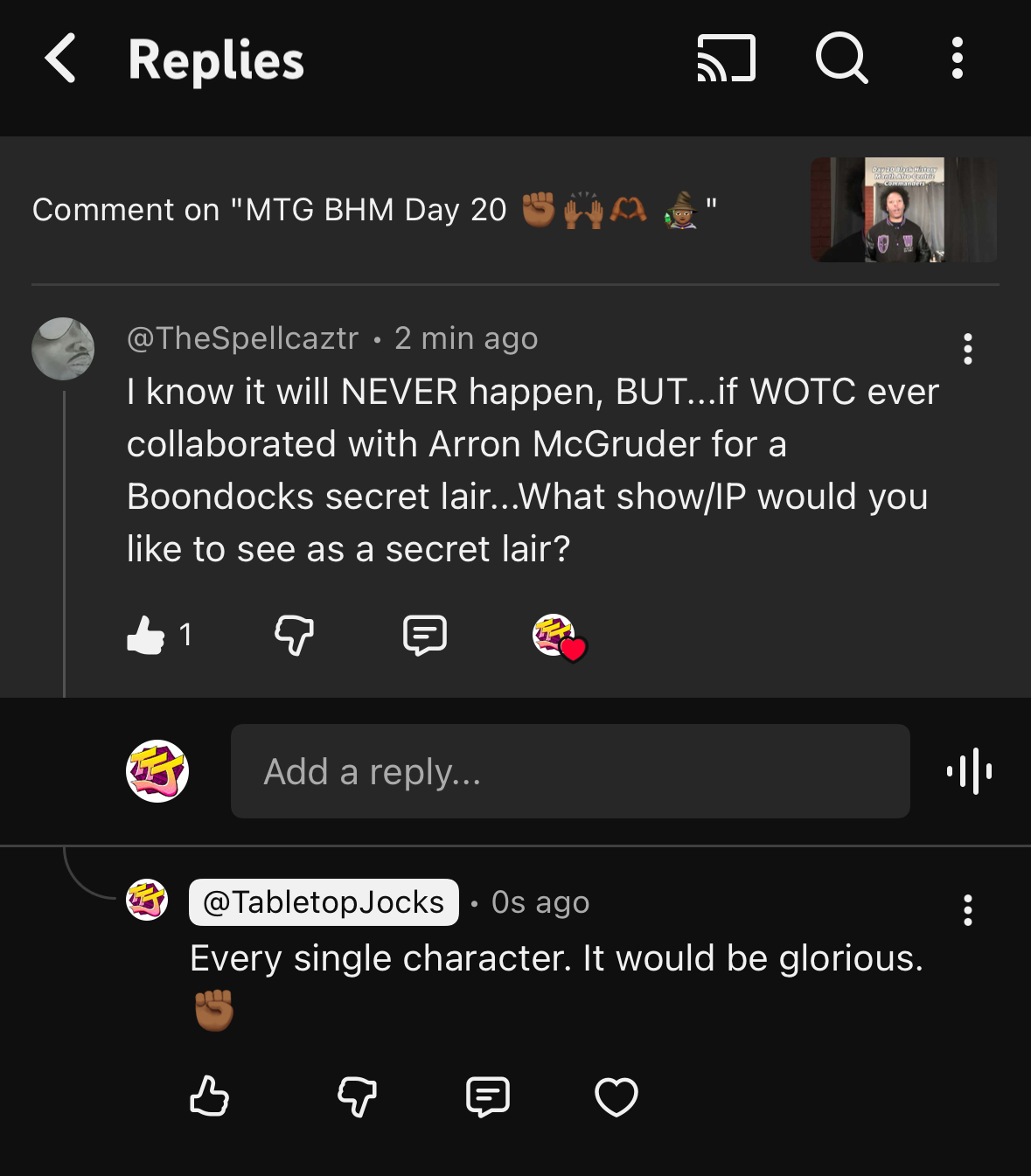This screenshot has width=1031, height=1176.
Task: Open the @TabletopJocks channel name chip
Action: pyautogui.click(x=324, y=902)
